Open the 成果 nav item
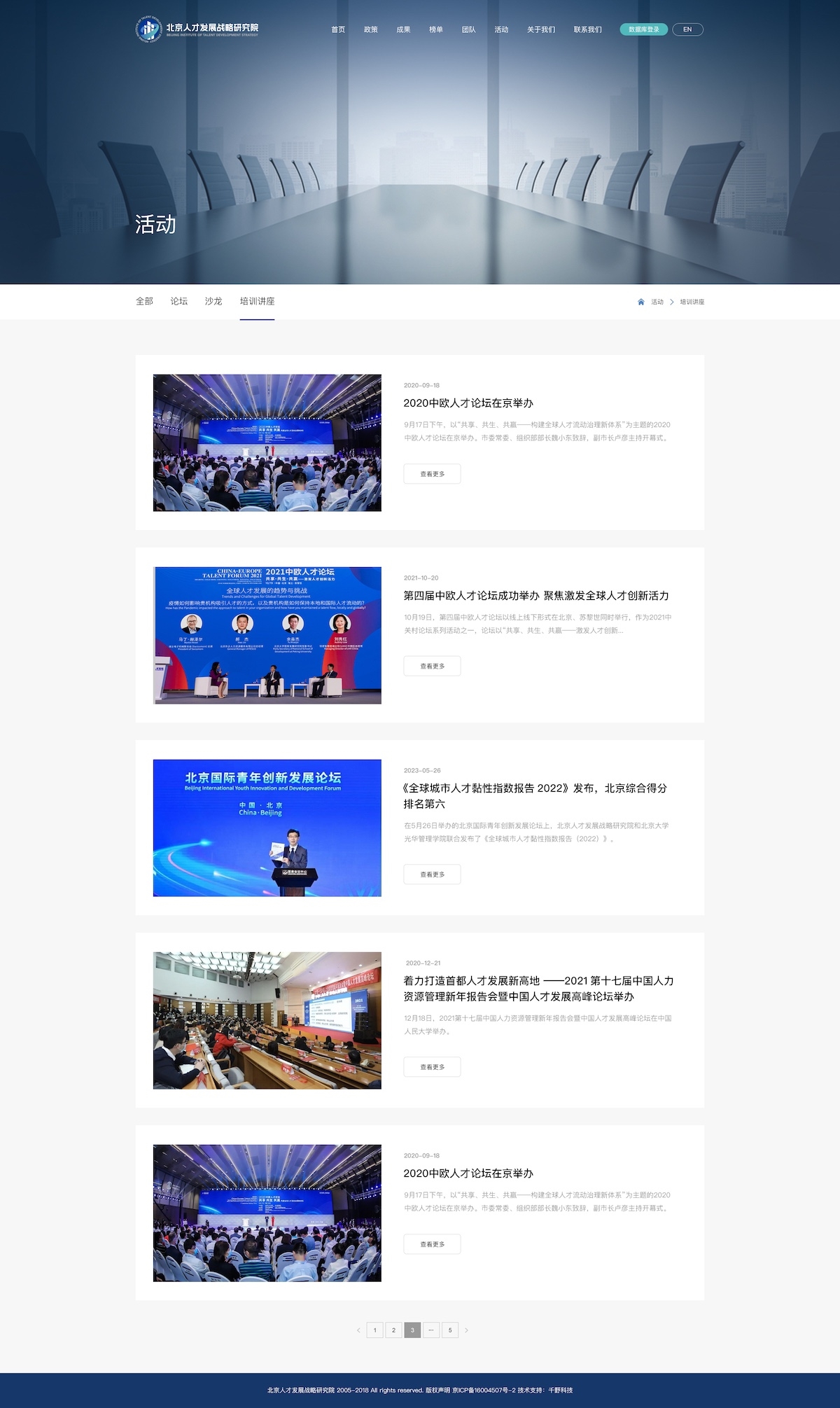 click(x=403, y=29)
